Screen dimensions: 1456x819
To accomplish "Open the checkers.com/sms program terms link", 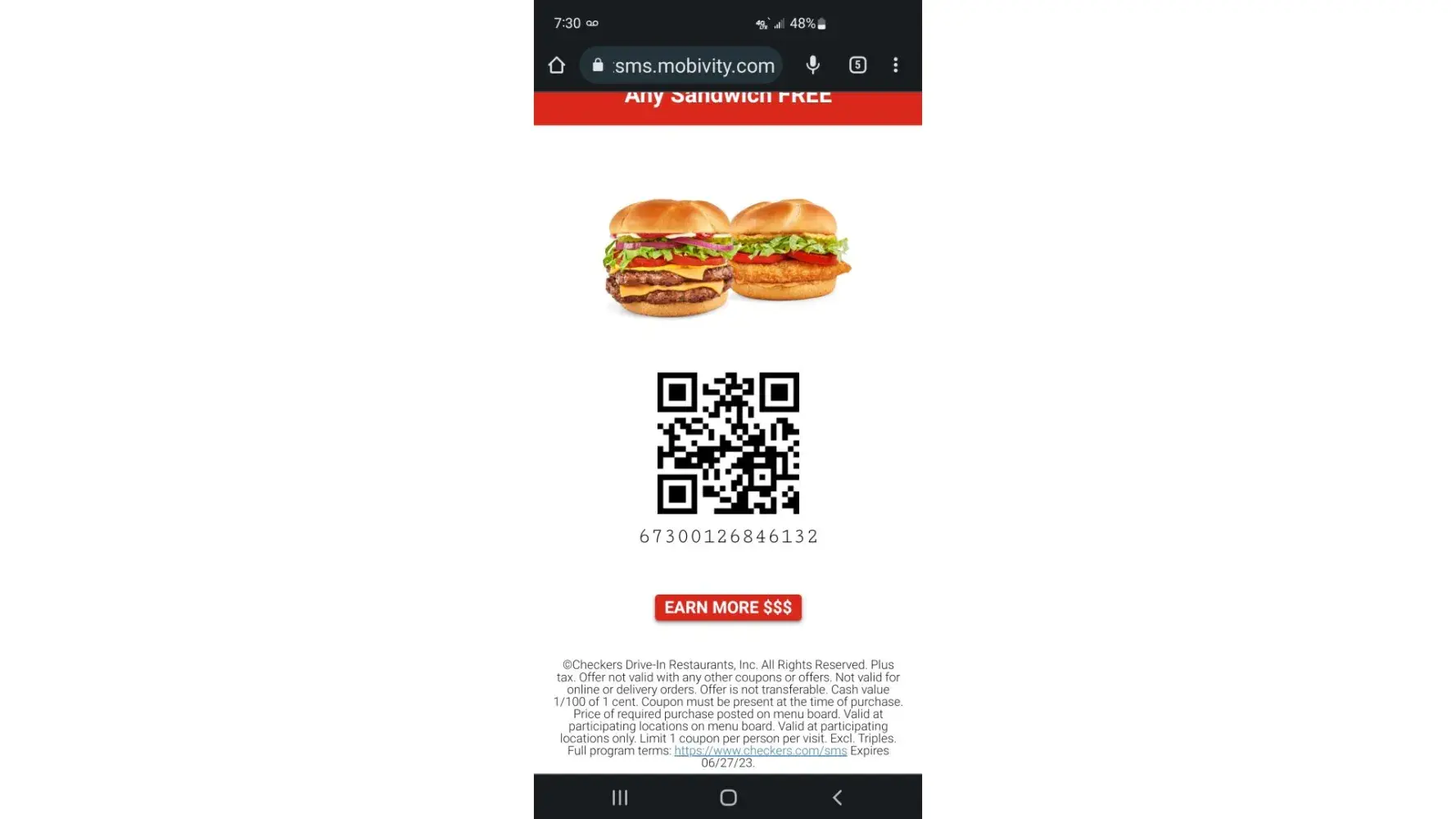I will click(x=760, y=750).
